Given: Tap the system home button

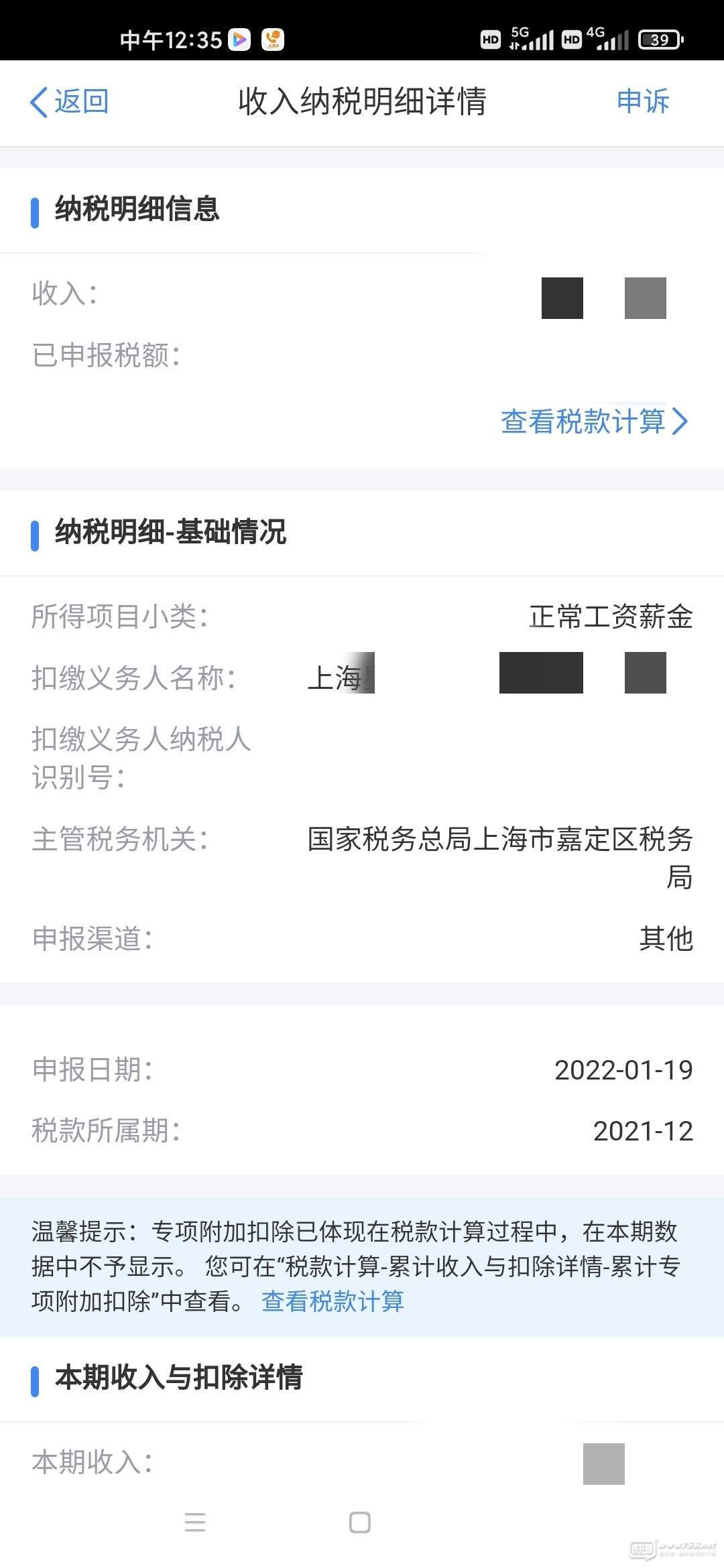Looking at the screenshot, I should (360, 1522).
